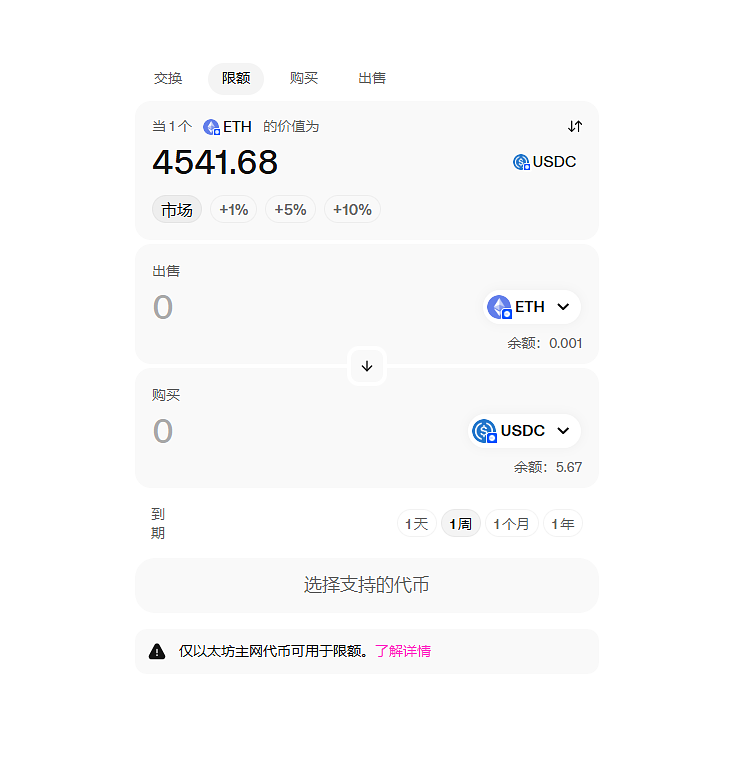Choose 1周 expiry
This screenshot has width=756, height=768.
point(461,524)
